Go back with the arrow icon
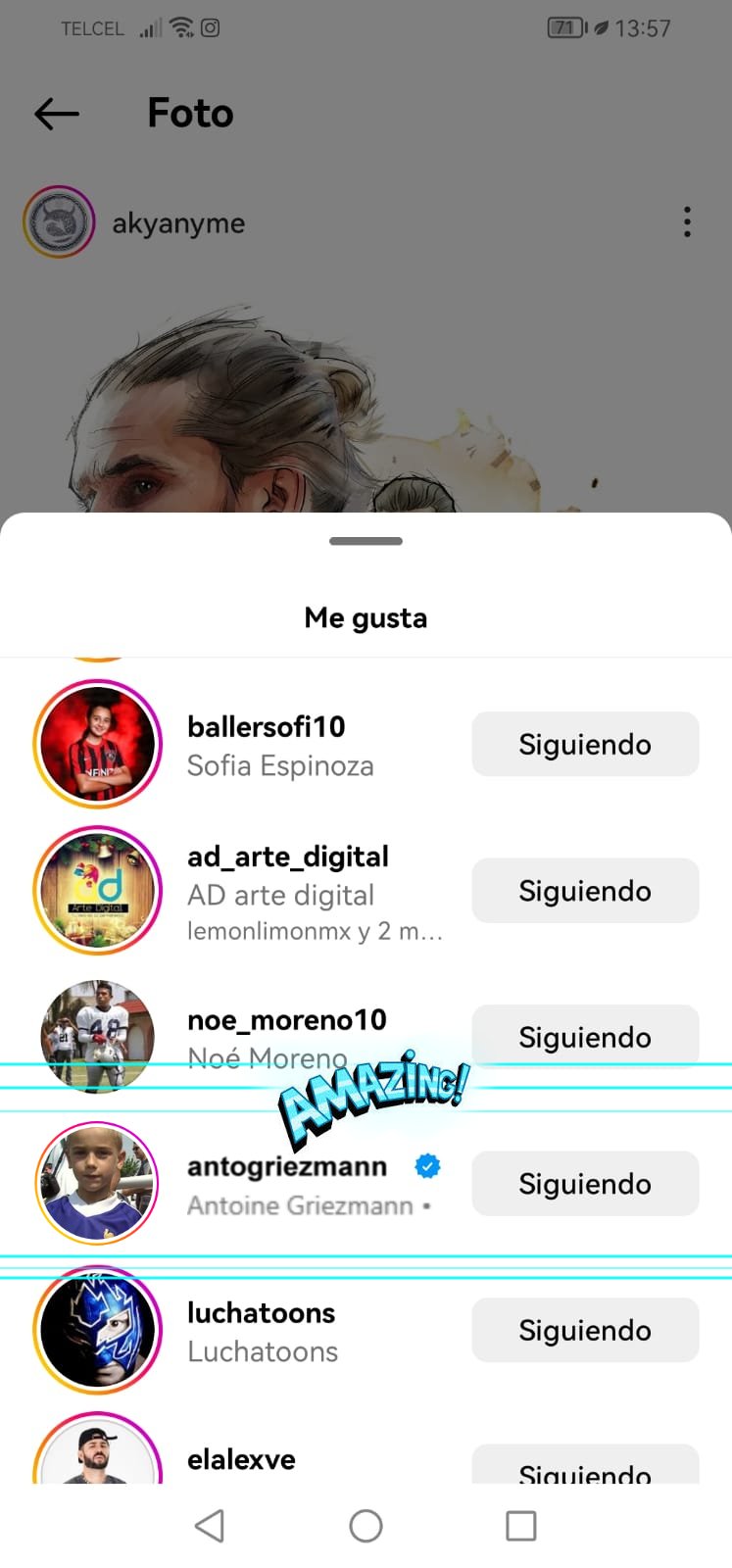The image size is (732, 1568). click(x=57, y=114)
